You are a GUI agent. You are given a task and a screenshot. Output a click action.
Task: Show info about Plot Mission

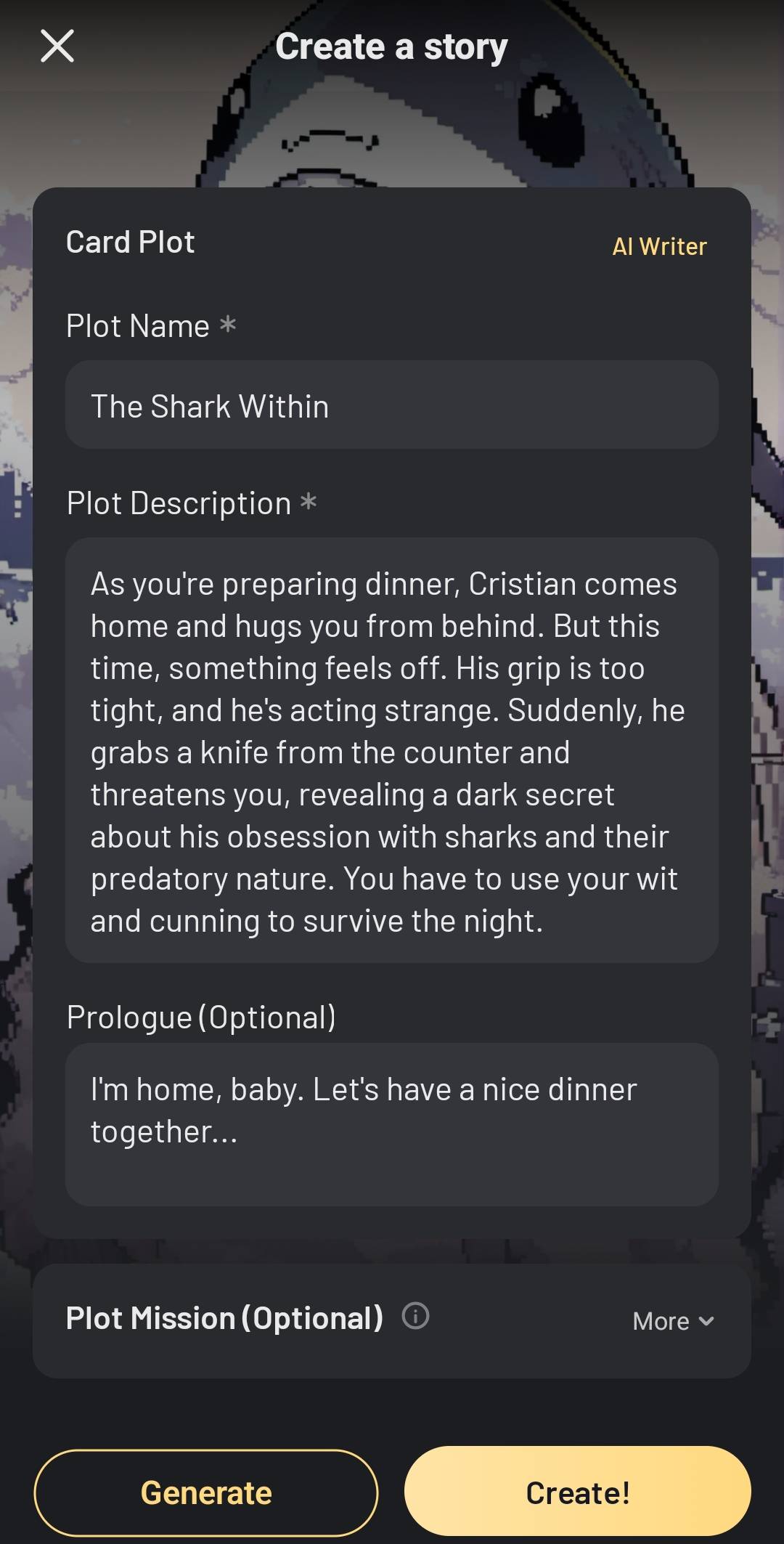(415, 1316)
